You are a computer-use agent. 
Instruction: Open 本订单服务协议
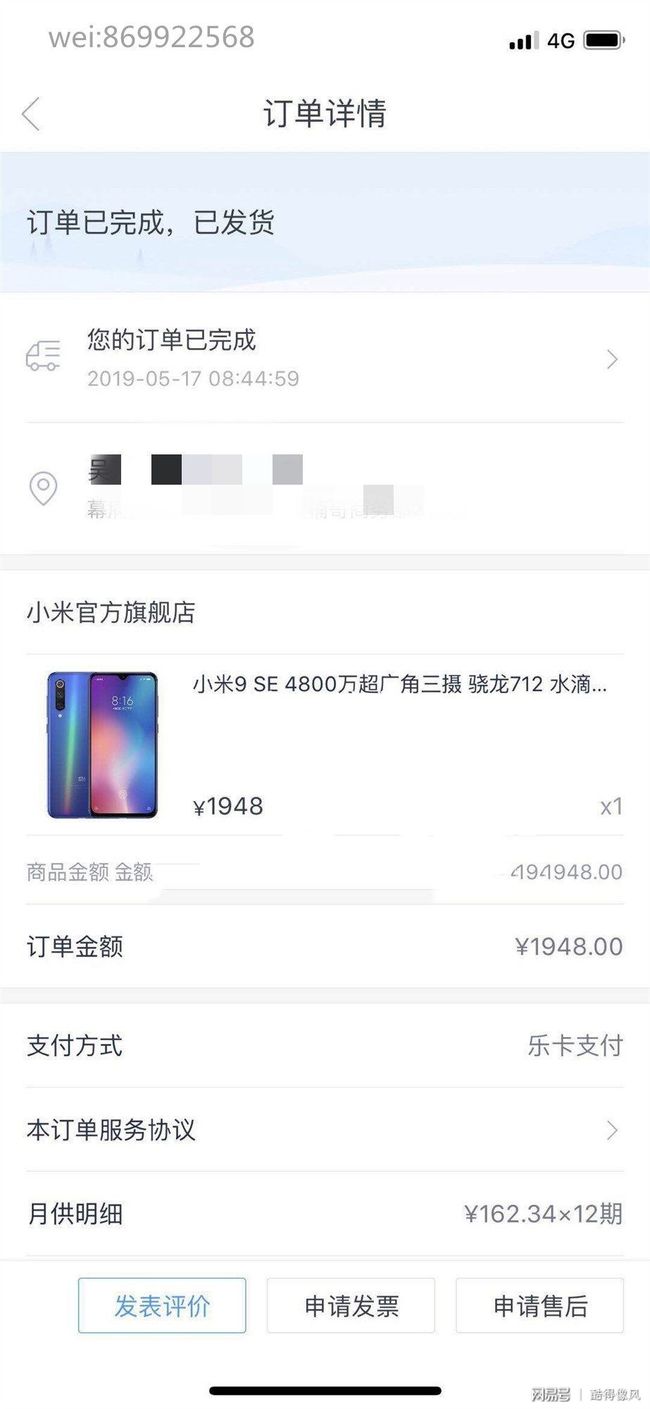pos(324,1130)
